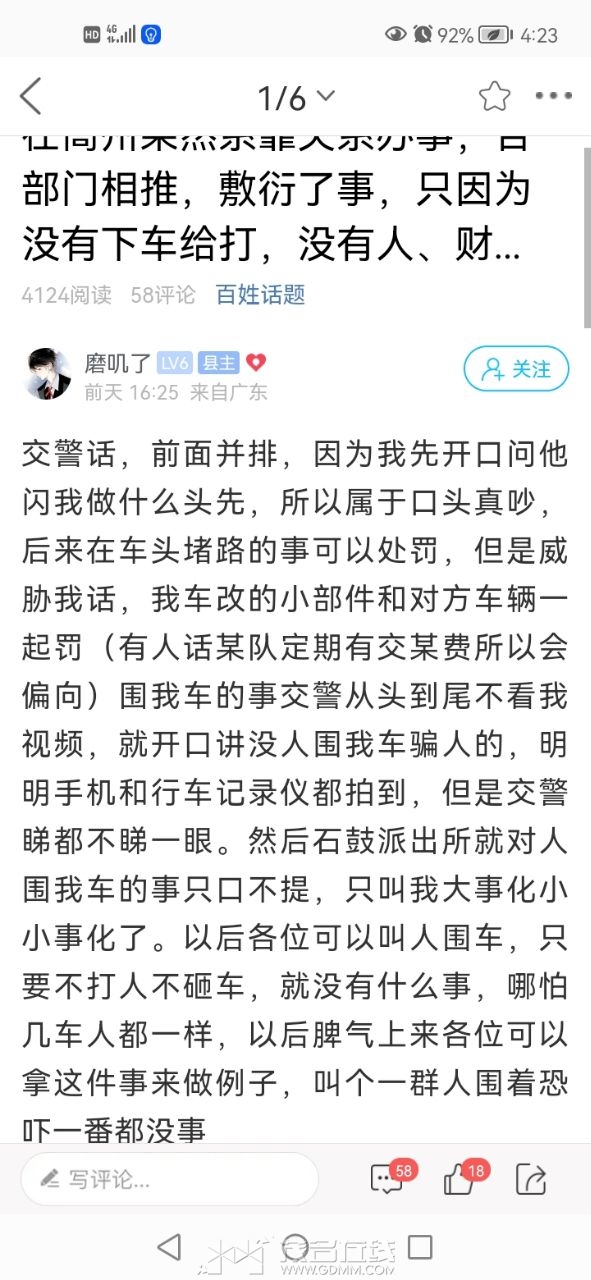Viewport: 591px width, 1280px height.
Task: Follow user 磨叽了 via 关注 button
Action: [x=516, y=369]
